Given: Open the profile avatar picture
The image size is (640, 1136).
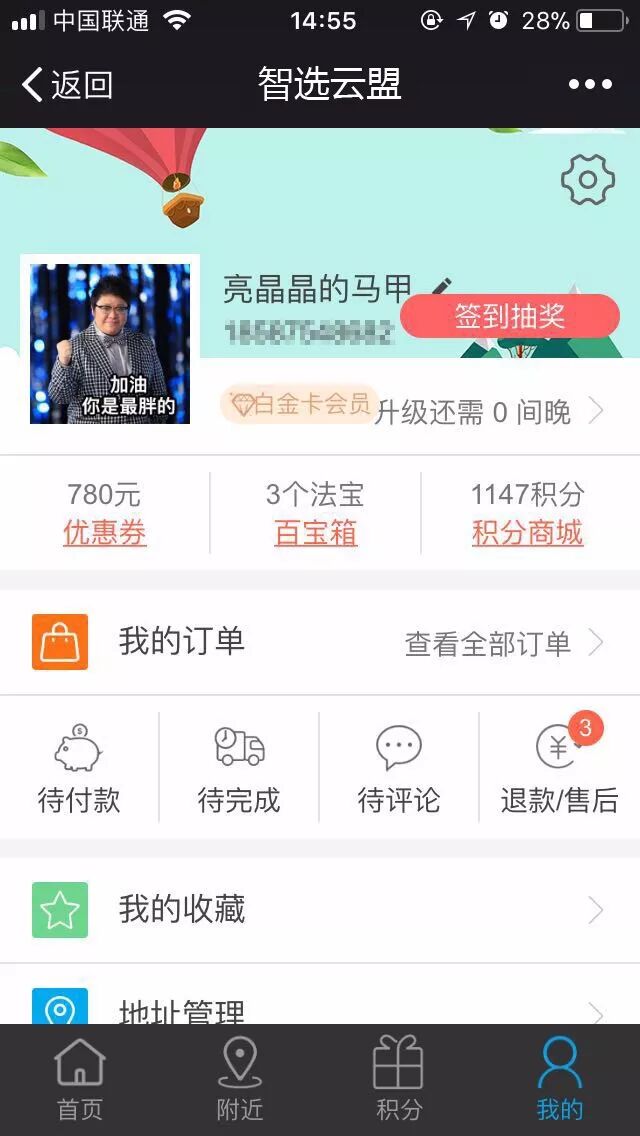Looking at the screenshot, I should click(x=110, y=343).
